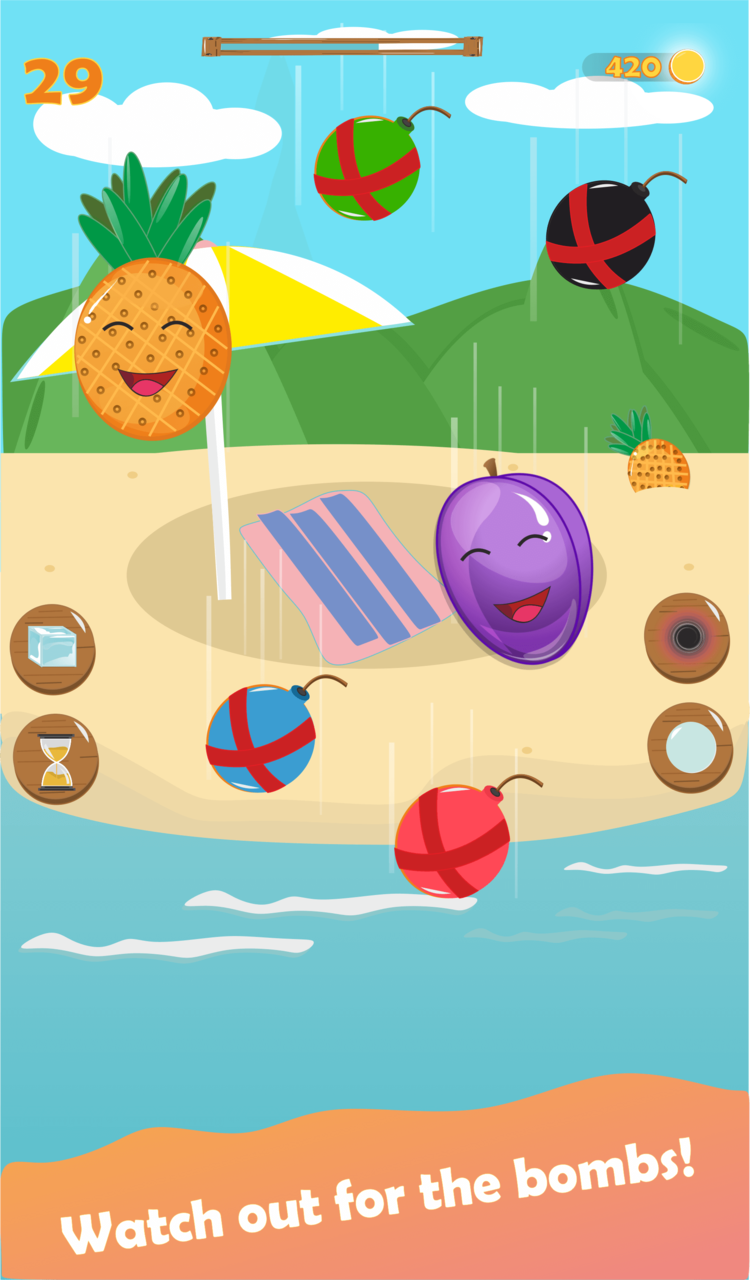750x1280 pixels.
Task: Activate the black hole power-up
Action: (687, 638)
